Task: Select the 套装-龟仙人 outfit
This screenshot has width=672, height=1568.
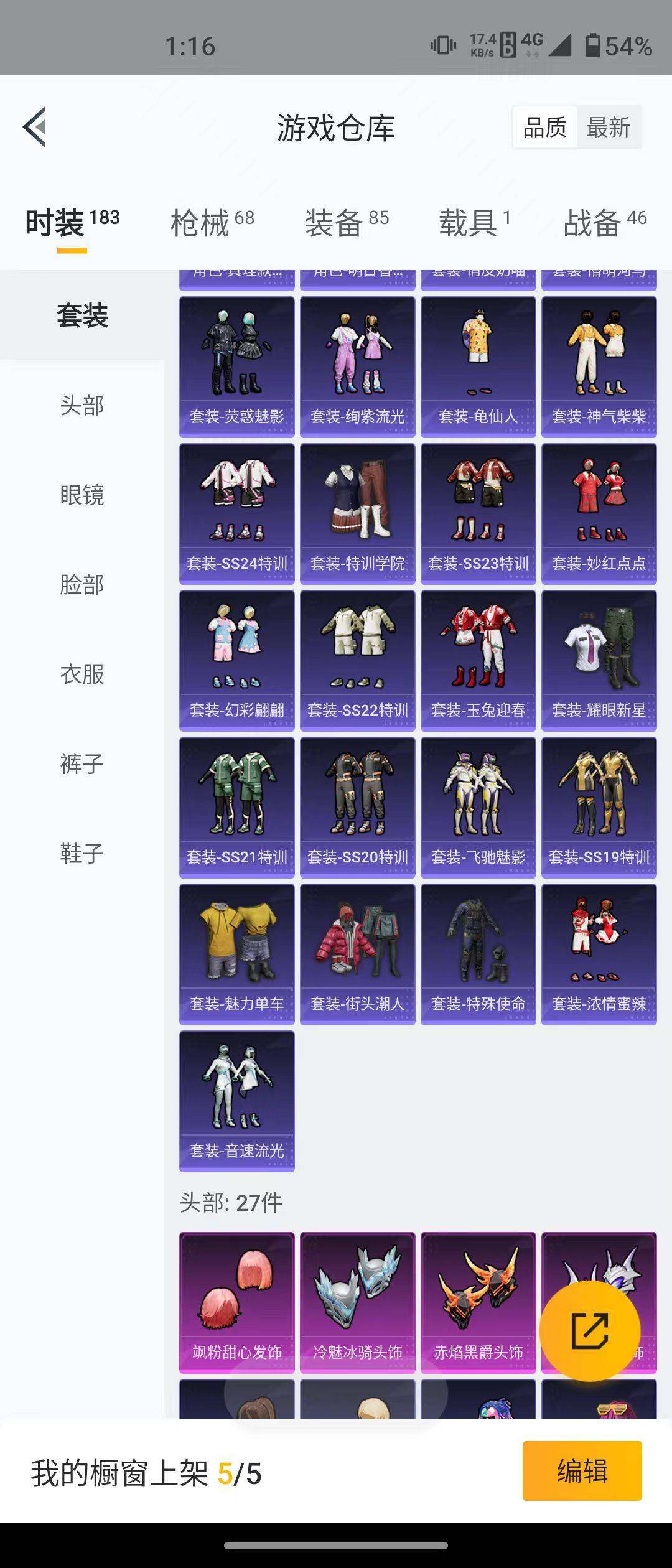Action: coord(478,361)
